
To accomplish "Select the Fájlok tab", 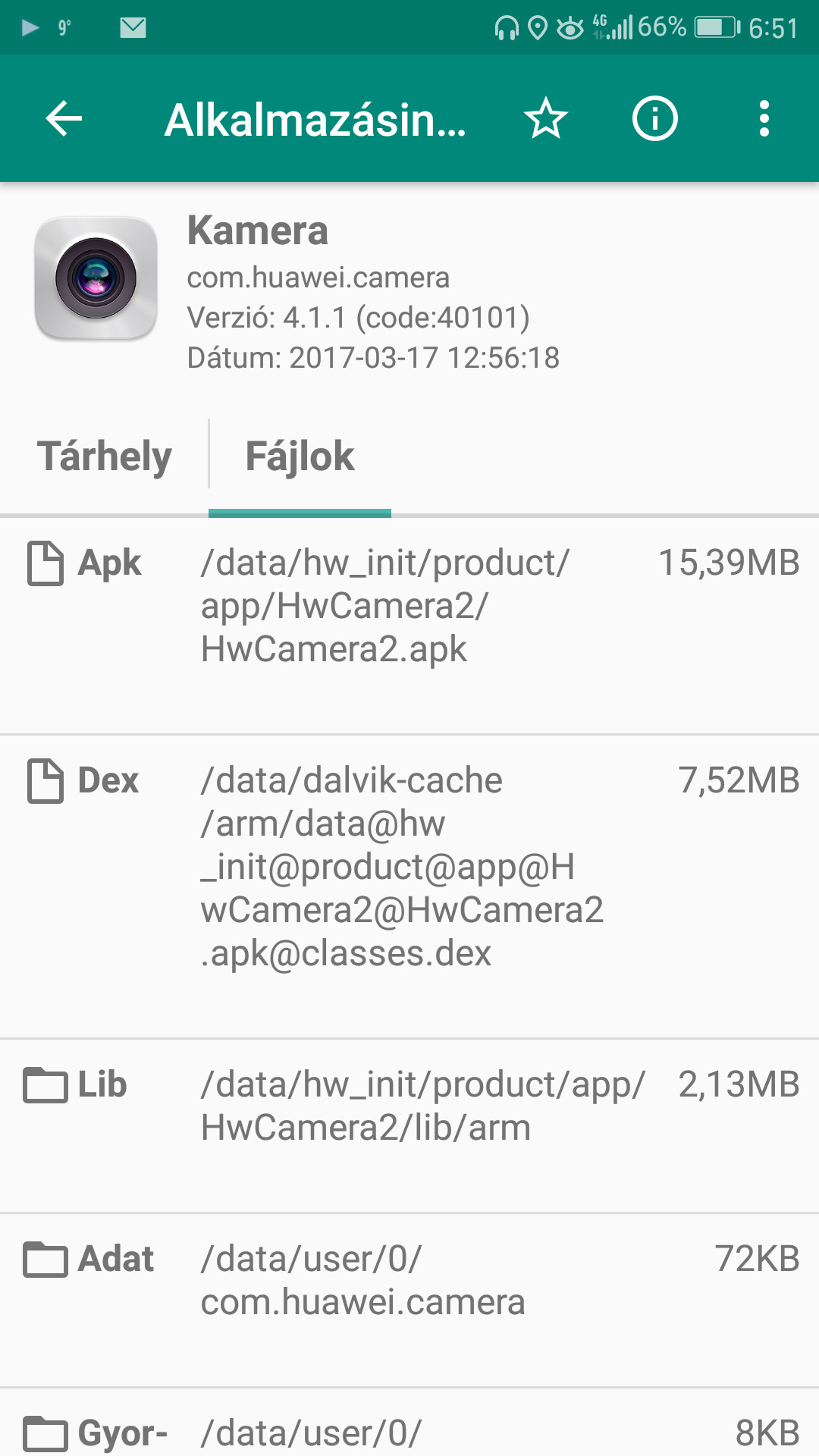I will tap(300, 457).
